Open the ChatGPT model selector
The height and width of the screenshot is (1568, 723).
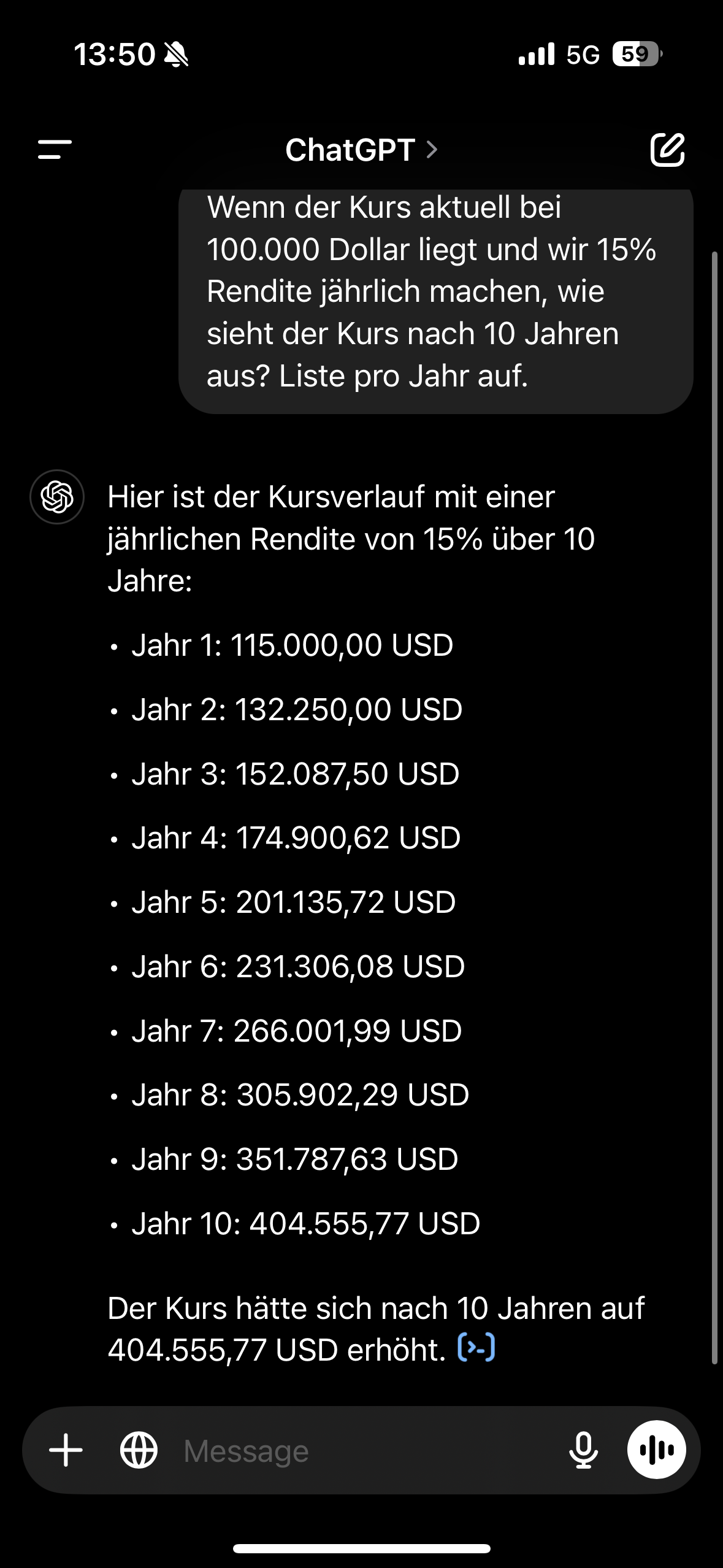coord(361,150)
